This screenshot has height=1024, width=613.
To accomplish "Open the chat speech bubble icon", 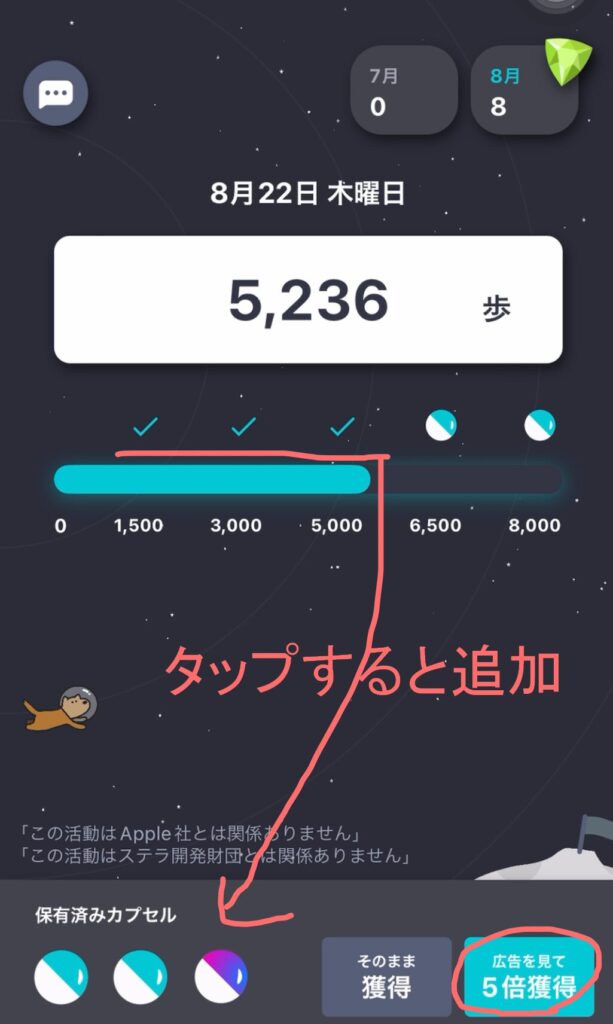I will [x=55, y=95].
